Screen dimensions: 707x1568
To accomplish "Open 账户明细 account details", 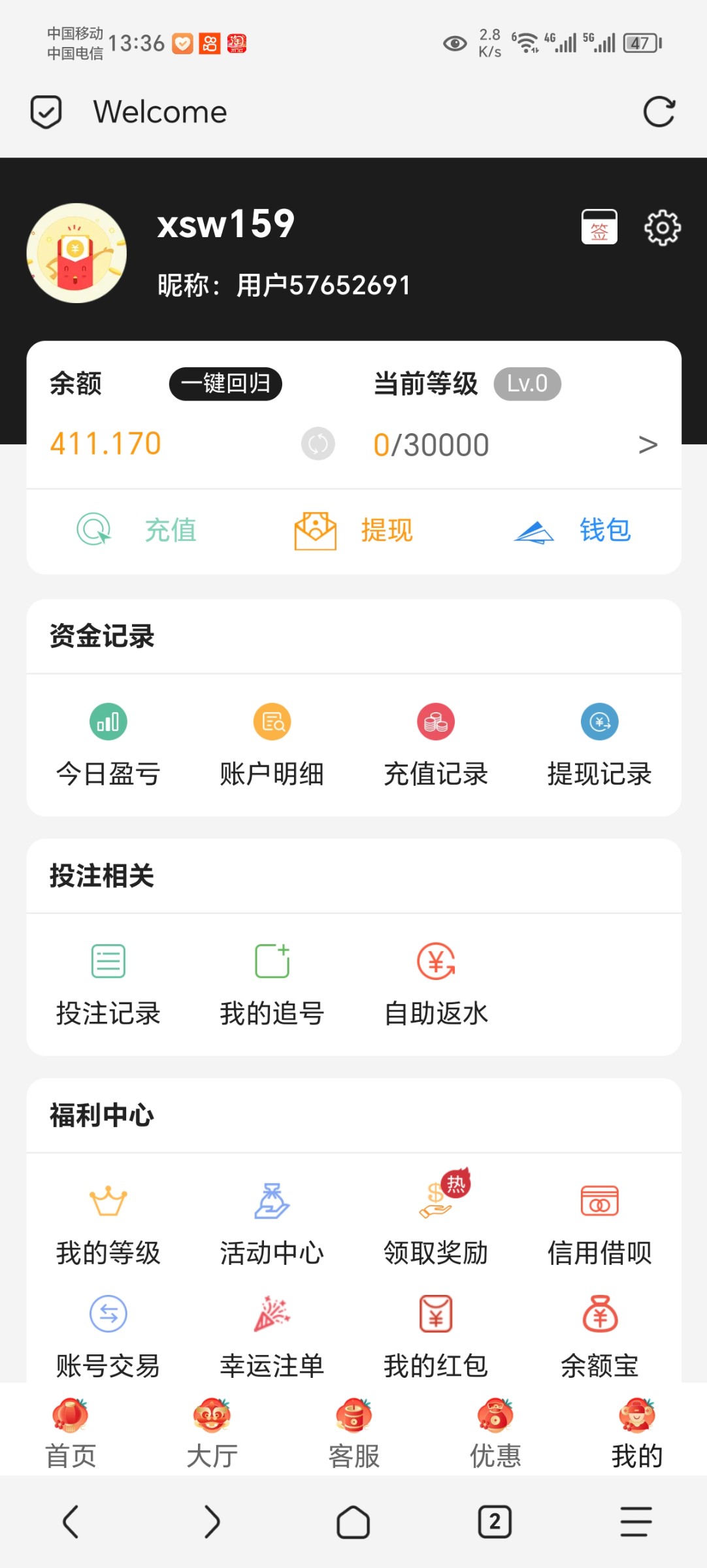I will [x=272, y=746].
